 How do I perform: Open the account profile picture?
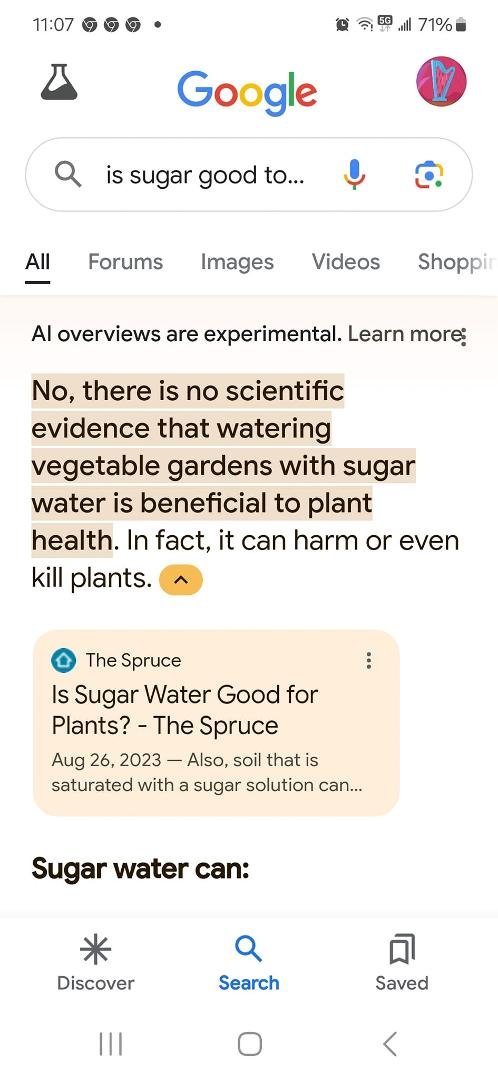point(442,81)
